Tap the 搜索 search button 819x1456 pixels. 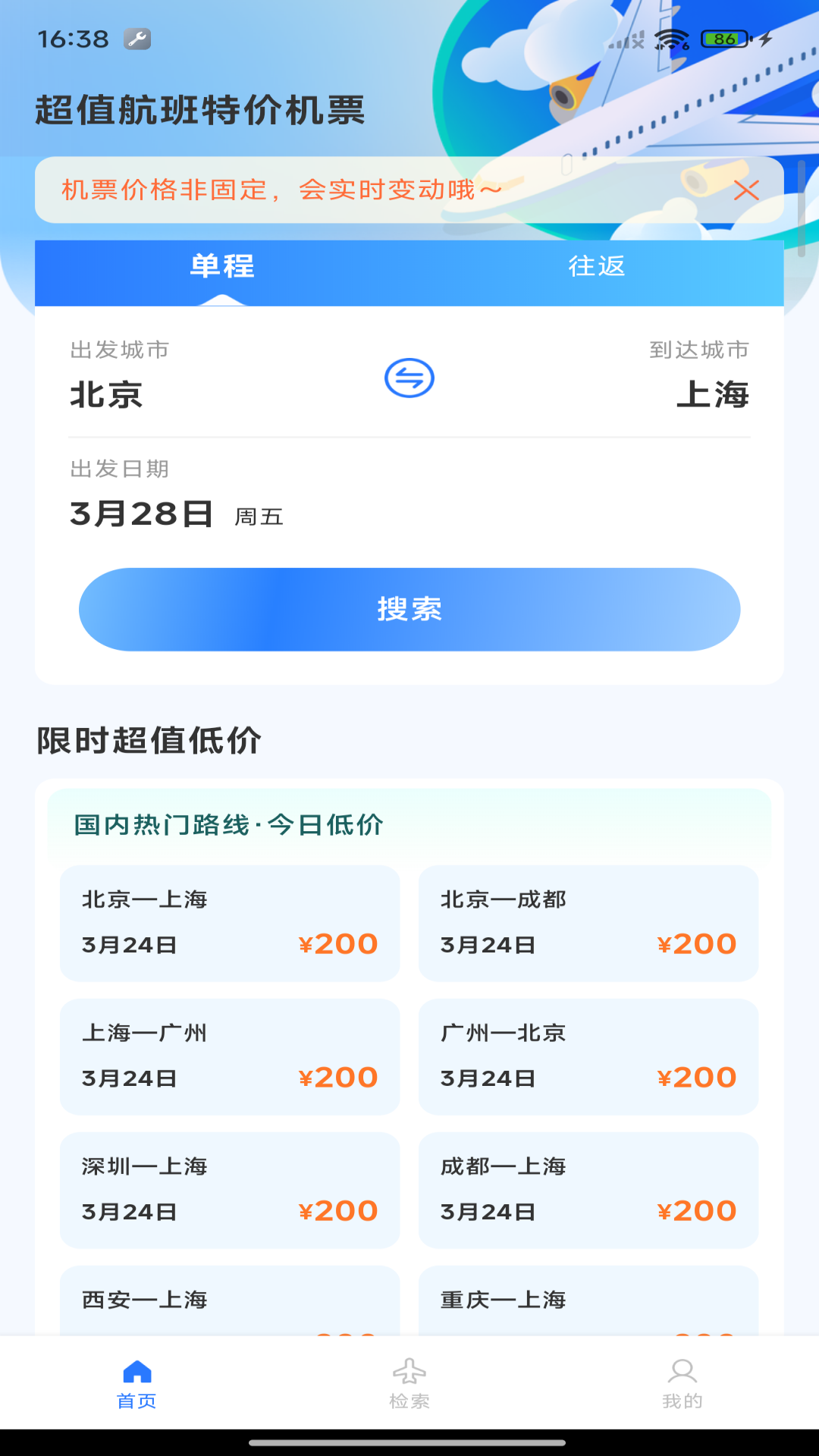409,608
